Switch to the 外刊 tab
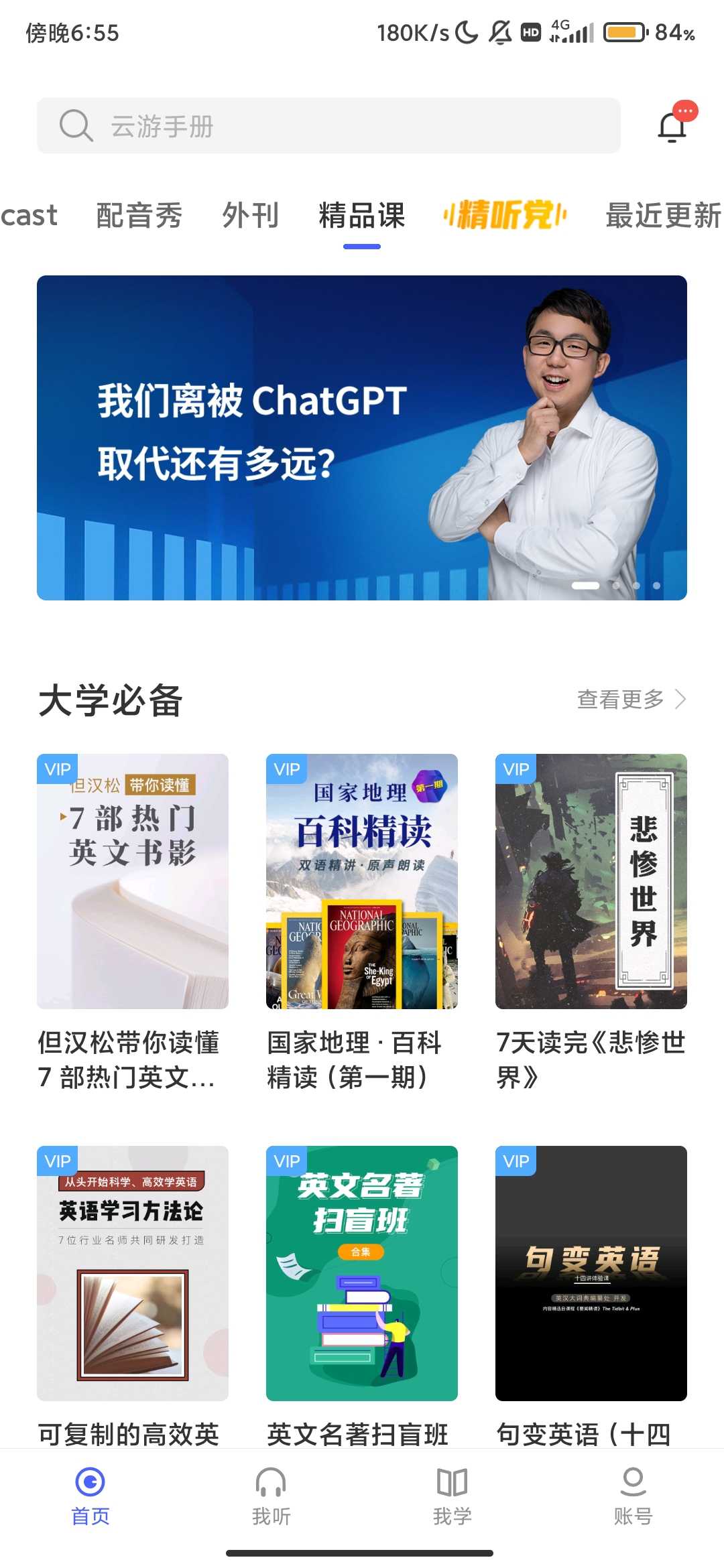Image resolution: width=724 pixels, height=1568 pixels. tap(250, 216)
